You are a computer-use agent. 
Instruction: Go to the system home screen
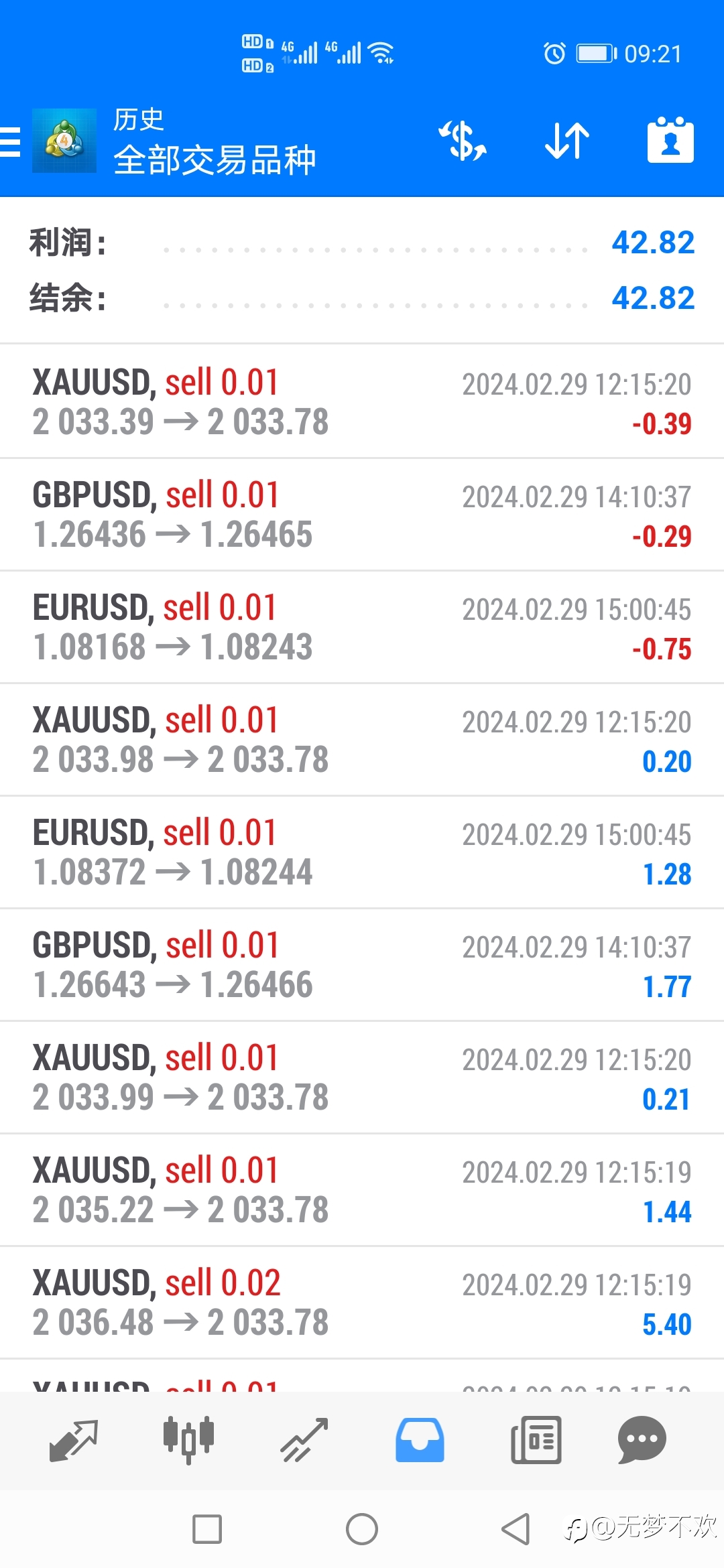tap(362, 1529)
